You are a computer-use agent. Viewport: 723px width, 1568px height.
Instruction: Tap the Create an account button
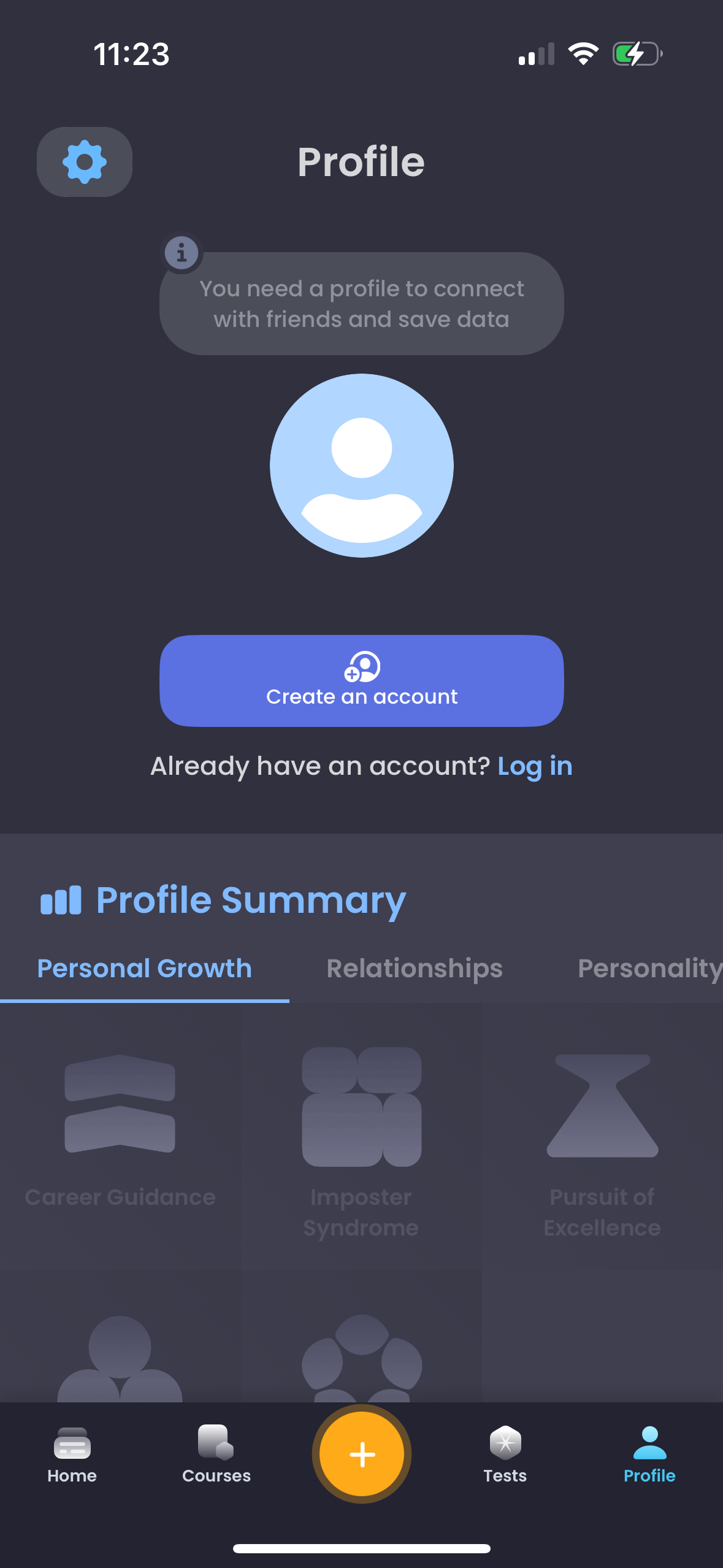[x=361, y=681]
